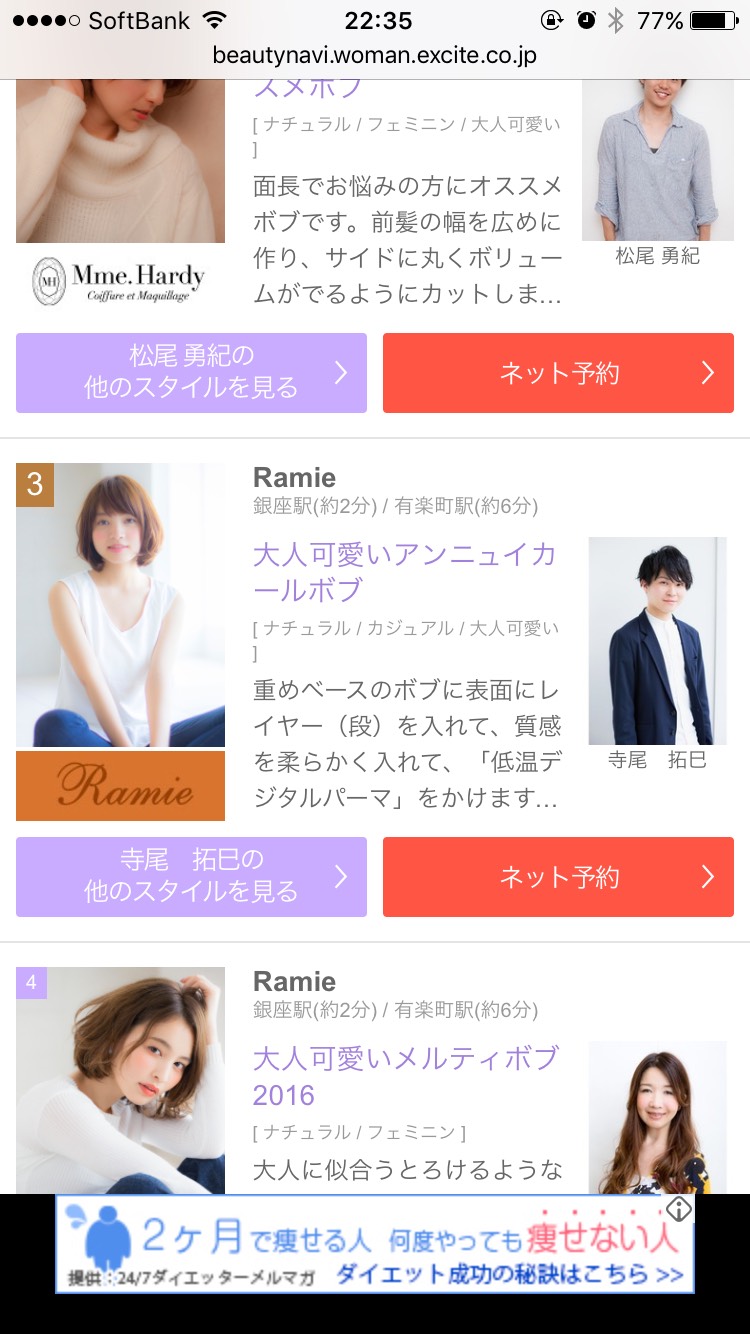Tap ネット予約 under the Mme.Hardy listing
This screenshot has height=1334, width=750.
[x=558, y=373]
